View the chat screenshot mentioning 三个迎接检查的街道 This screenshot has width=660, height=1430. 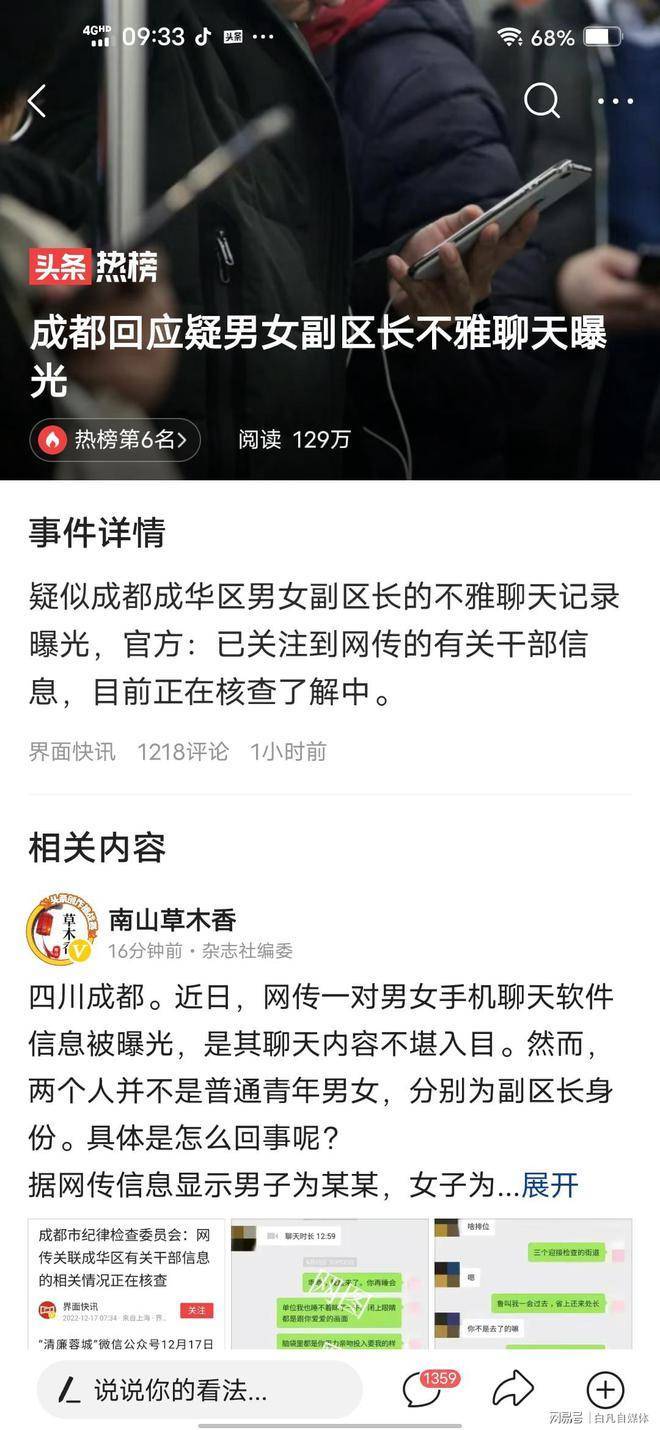tap(532, 1284)
